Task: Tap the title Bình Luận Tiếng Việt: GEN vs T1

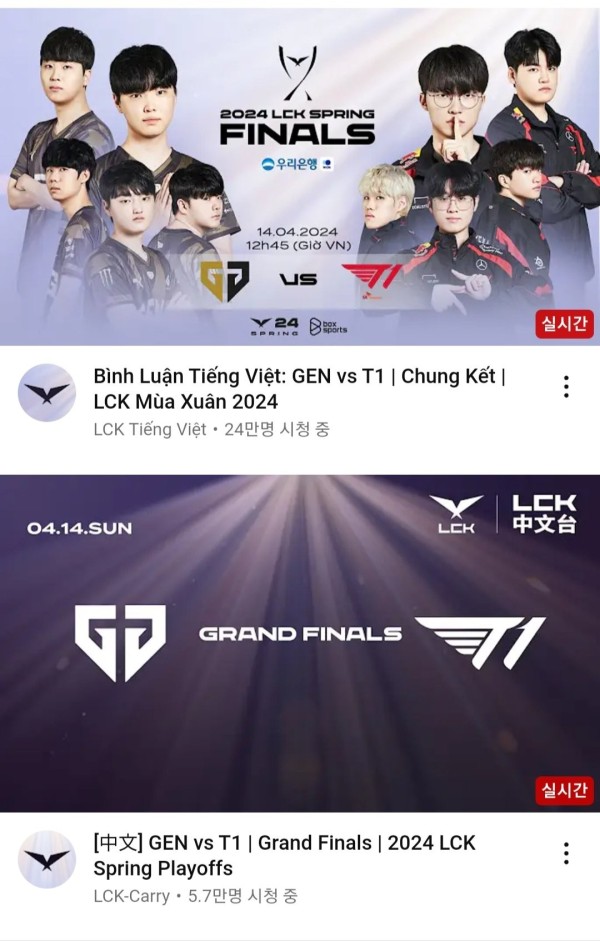Action: 299,389
